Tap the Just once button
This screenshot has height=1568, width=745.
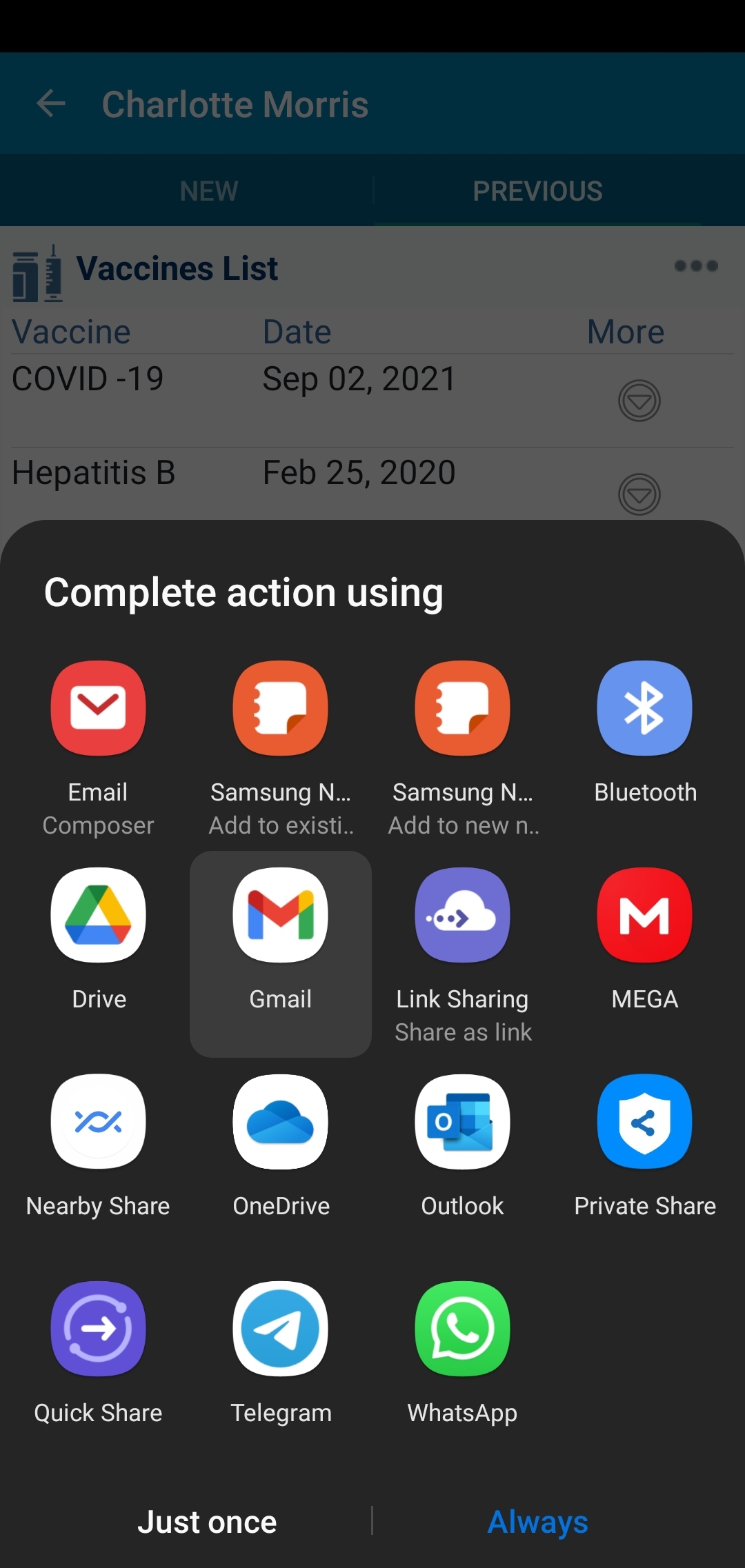pos(207,1522)
